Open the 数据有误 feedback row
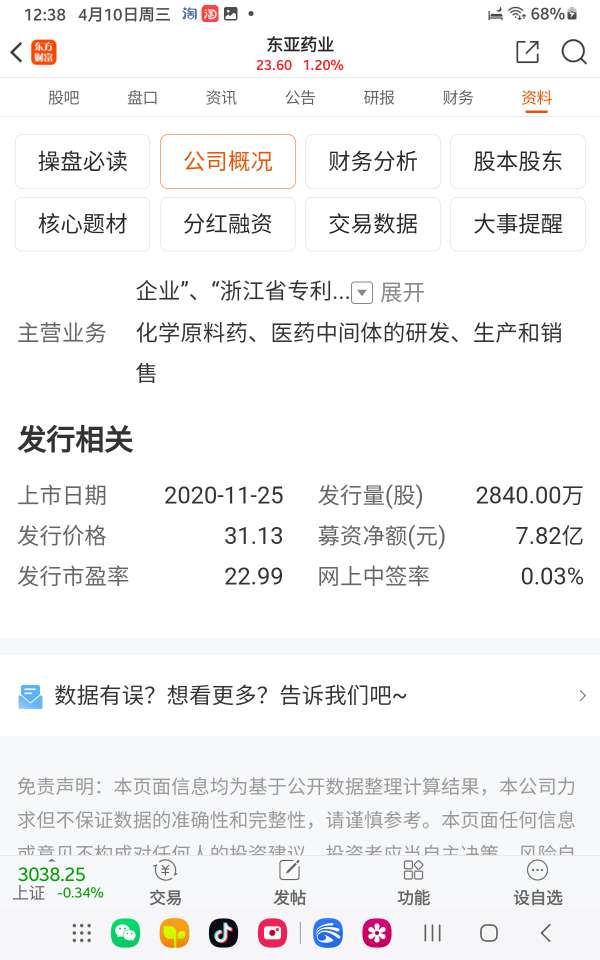The image size is (600, 960). (300, 696)
